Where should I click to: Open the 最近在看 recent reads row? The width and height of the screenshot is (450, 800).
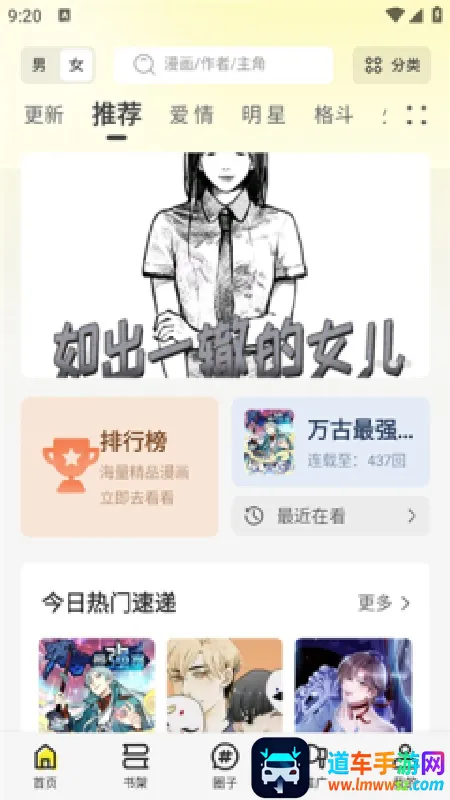pyautogui.click(x=331, y=516)
